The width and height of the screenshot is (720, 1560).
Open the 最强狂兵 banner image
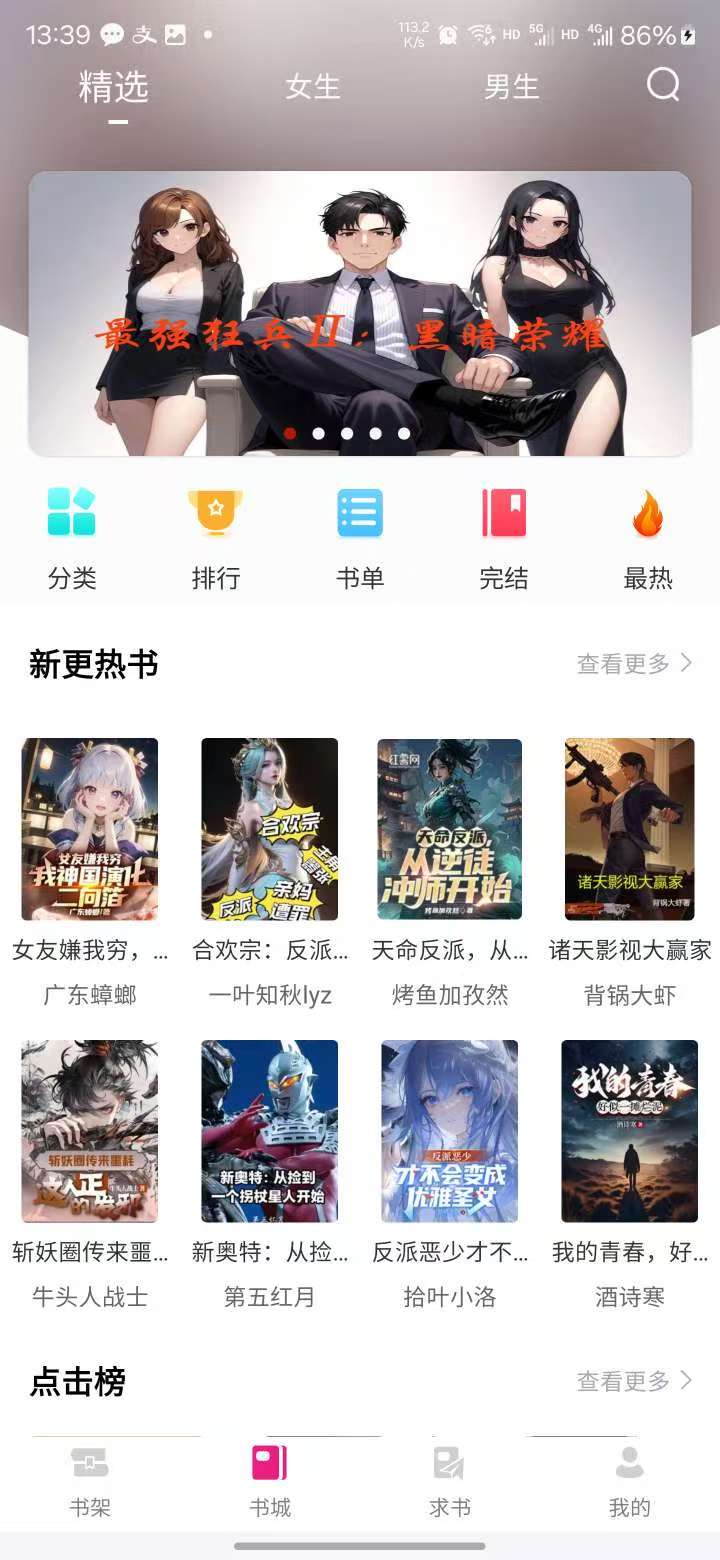(x=360, y=300)
